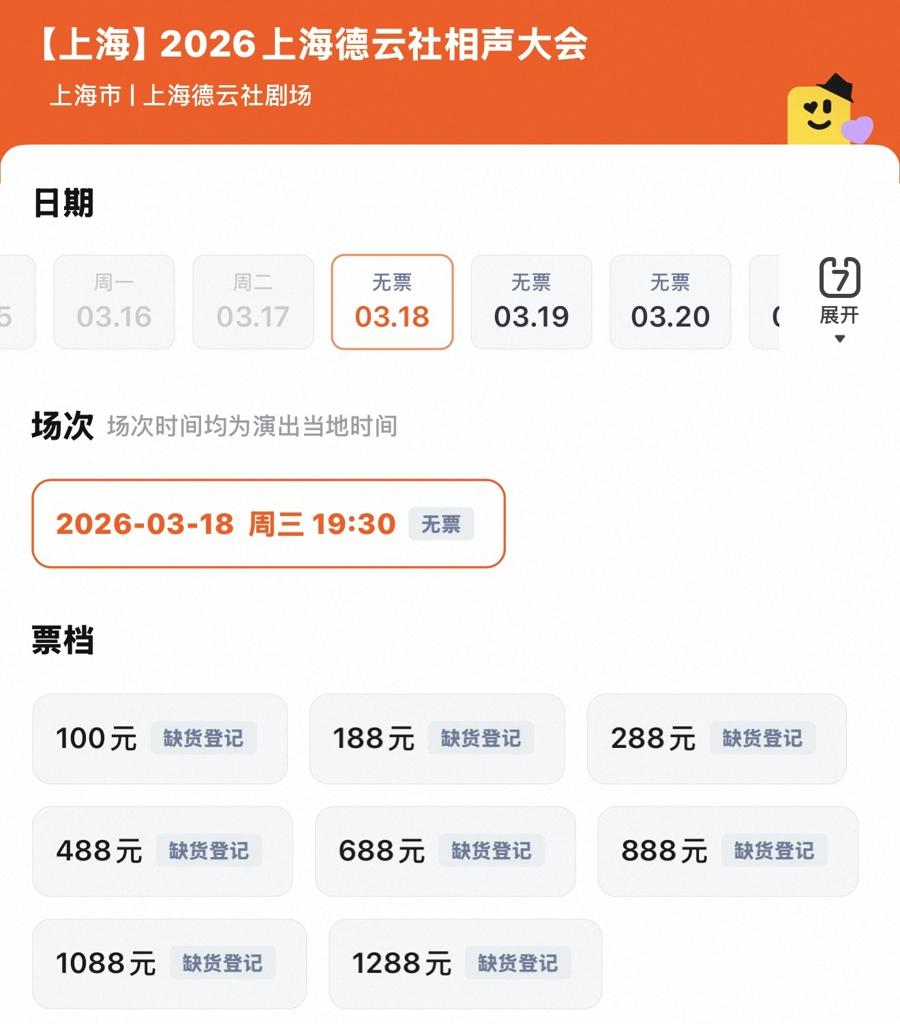Expand the date calendar
The width and height of the screenshot is (900, 1024).
tap(839, 298)
